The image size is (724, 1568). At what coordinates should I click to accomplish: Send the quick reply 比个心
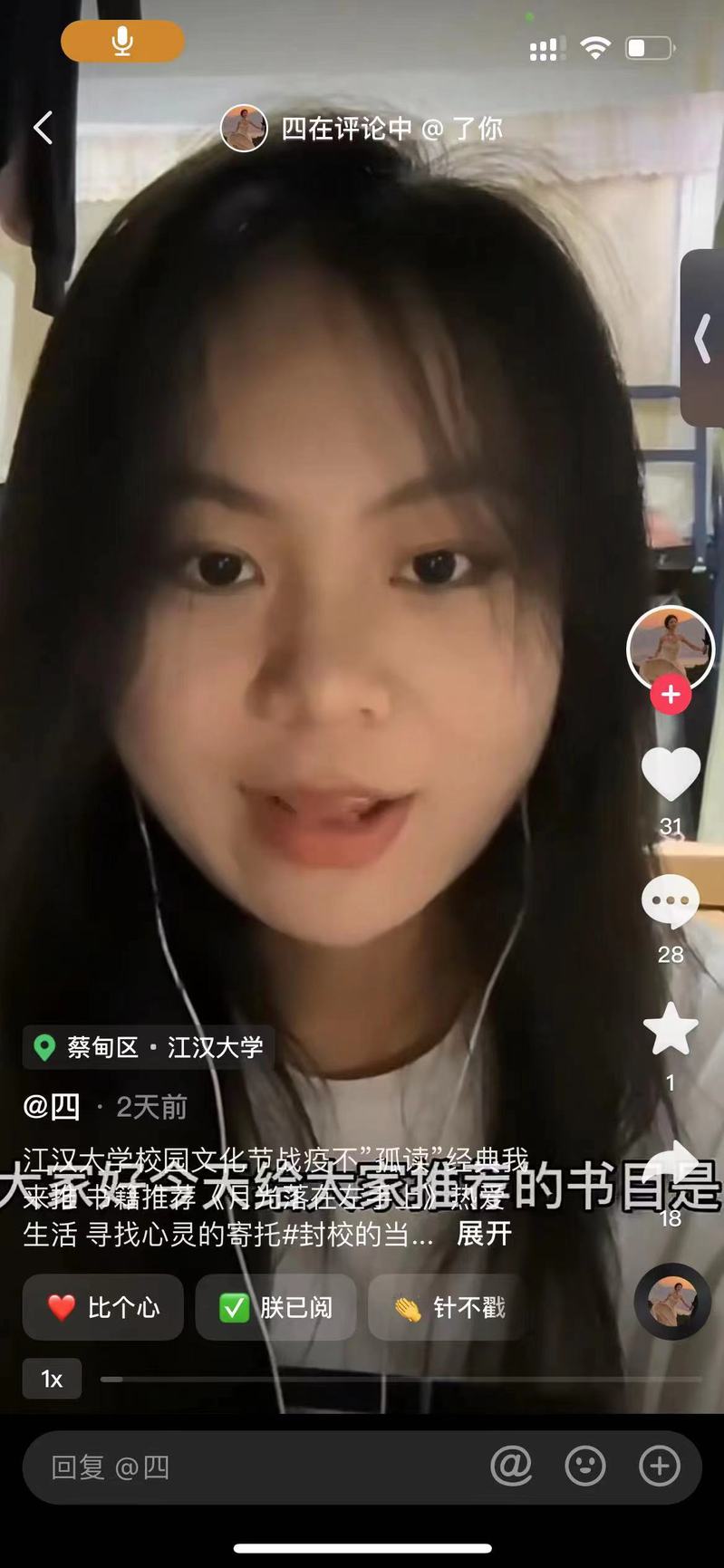103,1307
